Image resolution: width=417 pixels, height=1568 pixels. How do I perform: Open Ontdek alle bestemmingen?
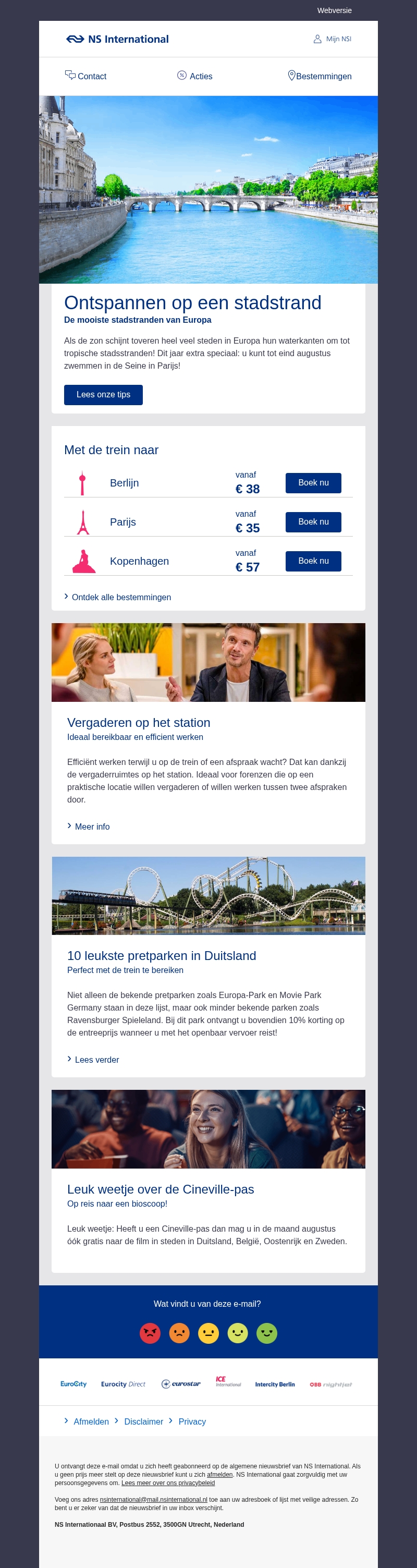(120, 597)
